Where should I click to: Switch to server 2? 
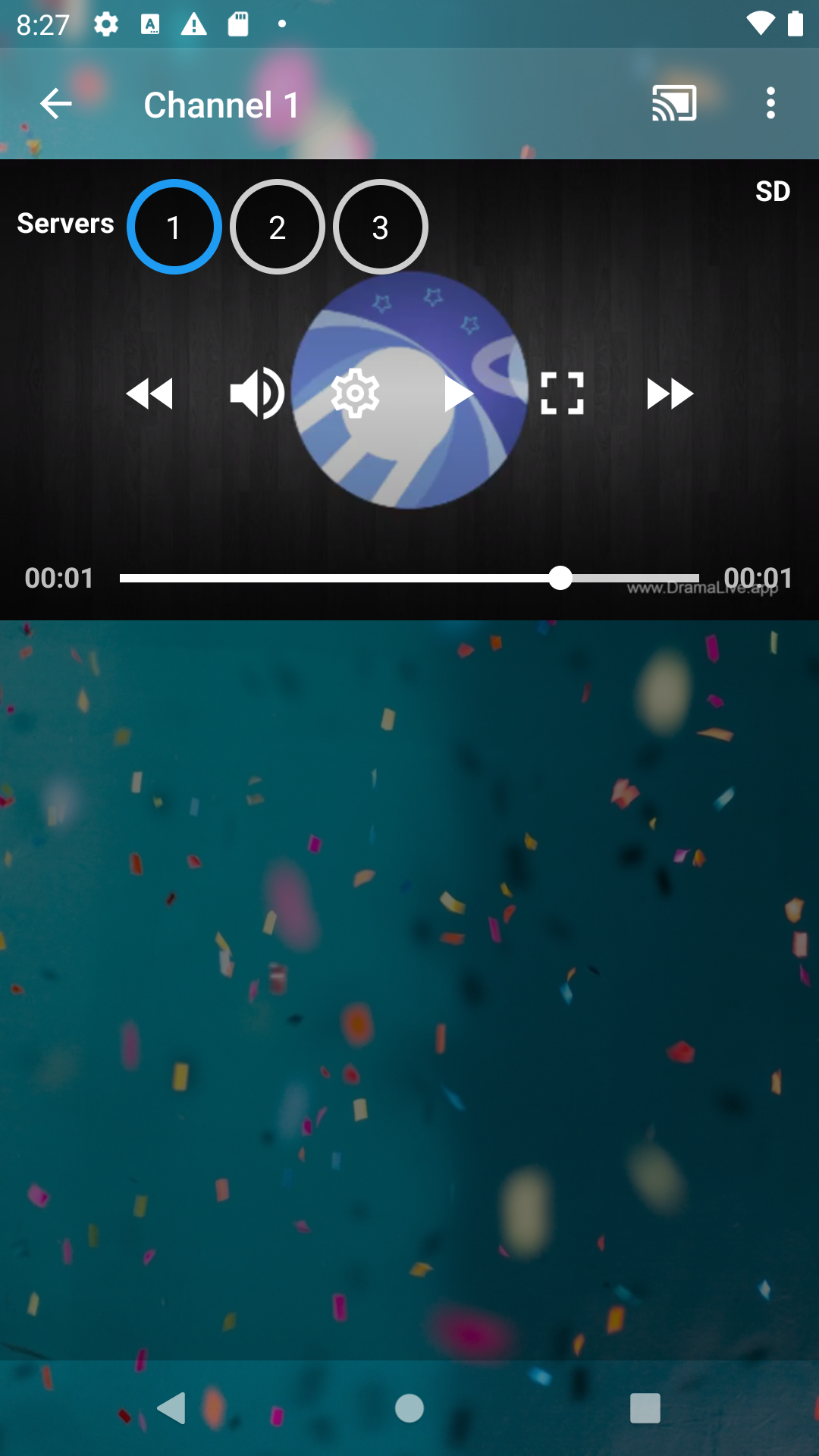[x=278, y=227]
